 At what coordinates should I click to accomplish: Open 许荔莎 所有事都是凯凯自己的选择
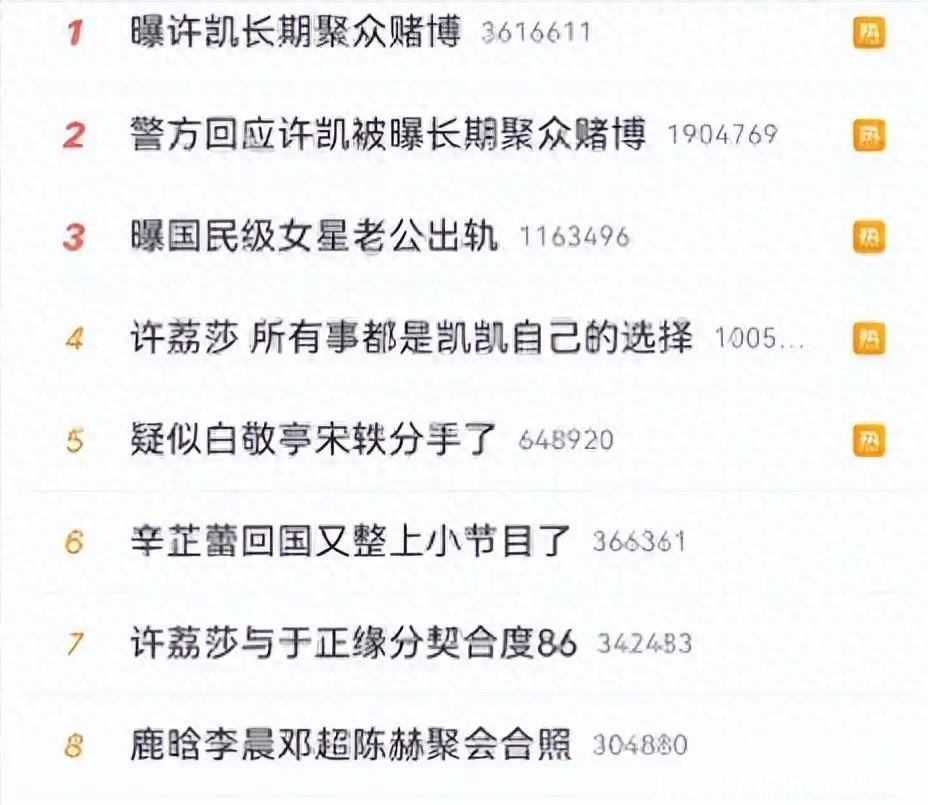pos(411,338)
